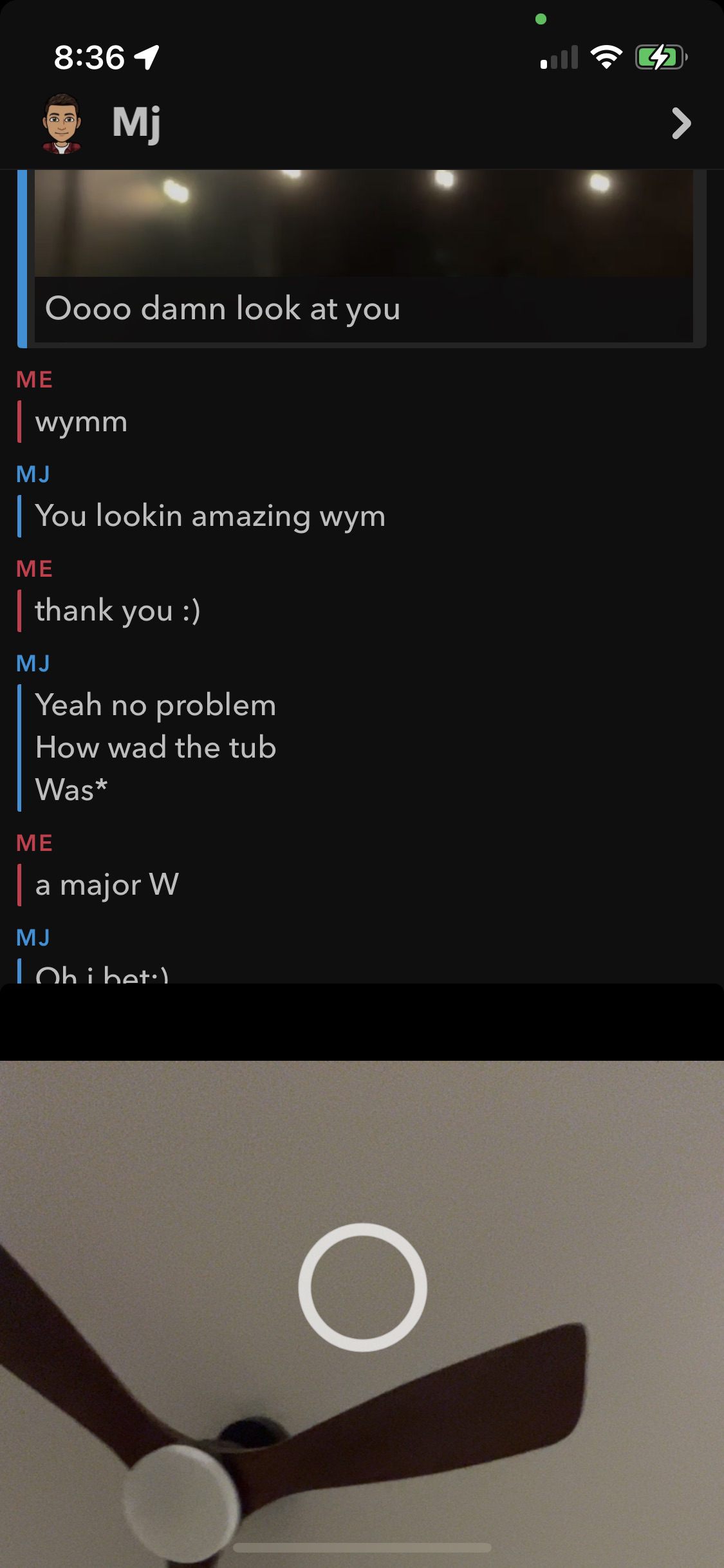The width and height of the screenshot is (724, 1568).
Task: Open Mj's name in the header
Action: click(136, 122)
